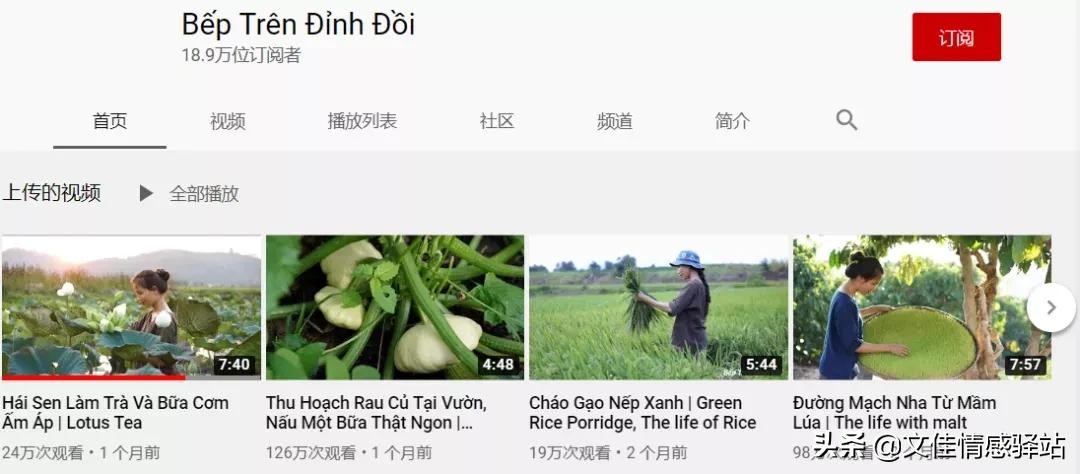
Task: Open the 简介 about tab
Action: pyautogui.click(x=732, y=121)
